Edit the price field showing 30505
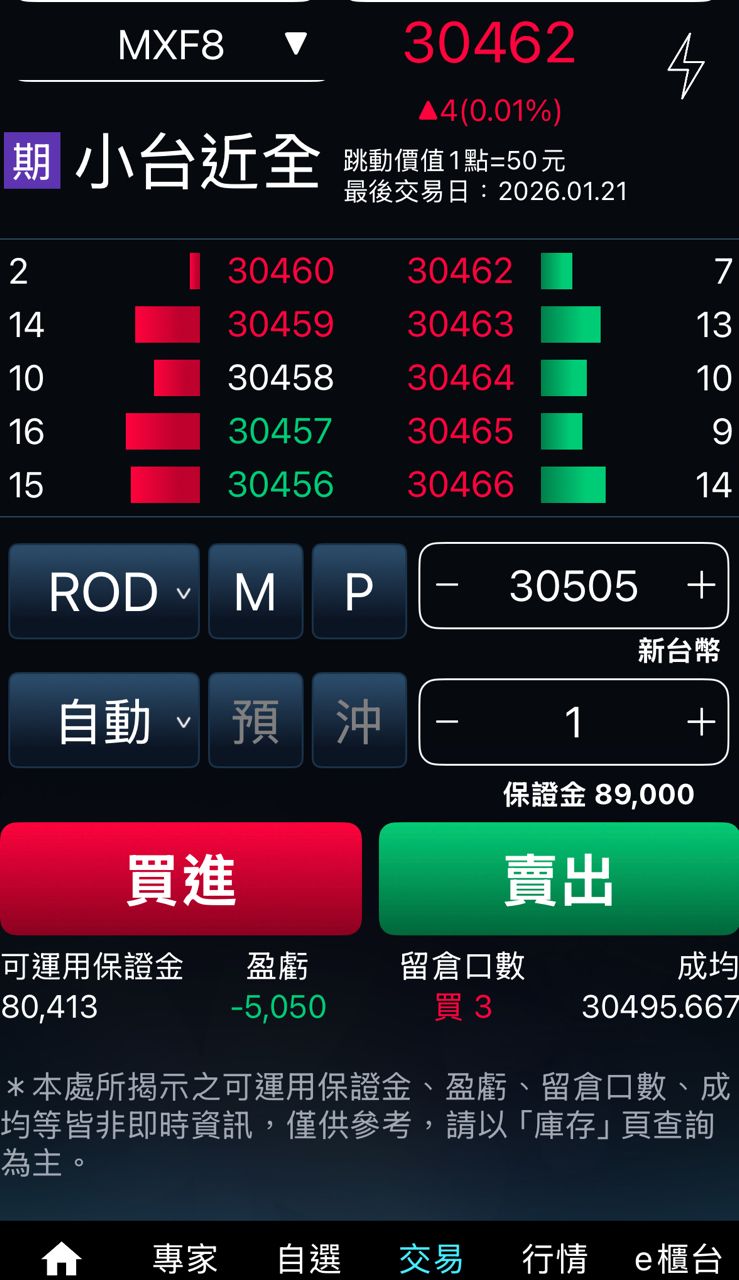 [x=573, y=586]
